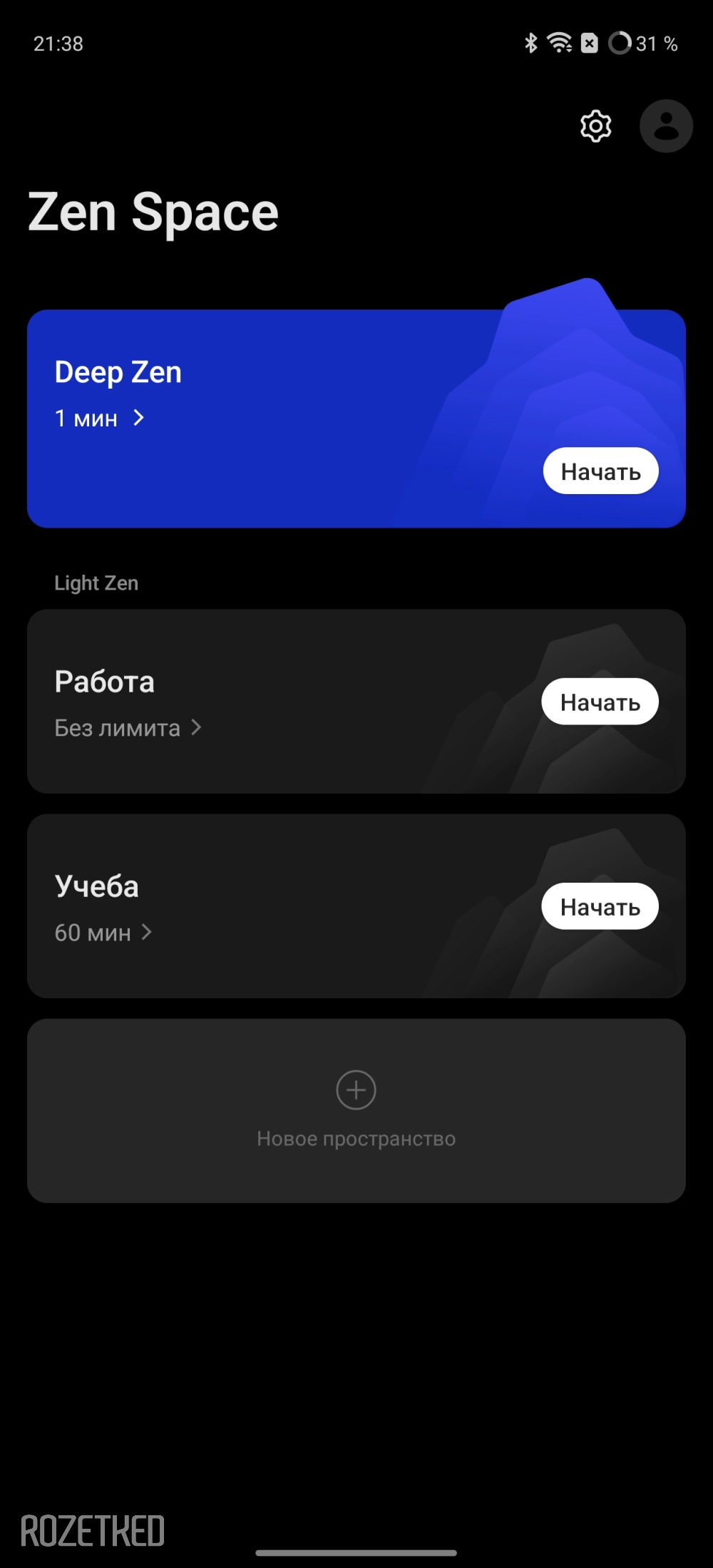Screen dimensions: 713x1568
Task: Start the Работа space
Action: coord(600,702)
